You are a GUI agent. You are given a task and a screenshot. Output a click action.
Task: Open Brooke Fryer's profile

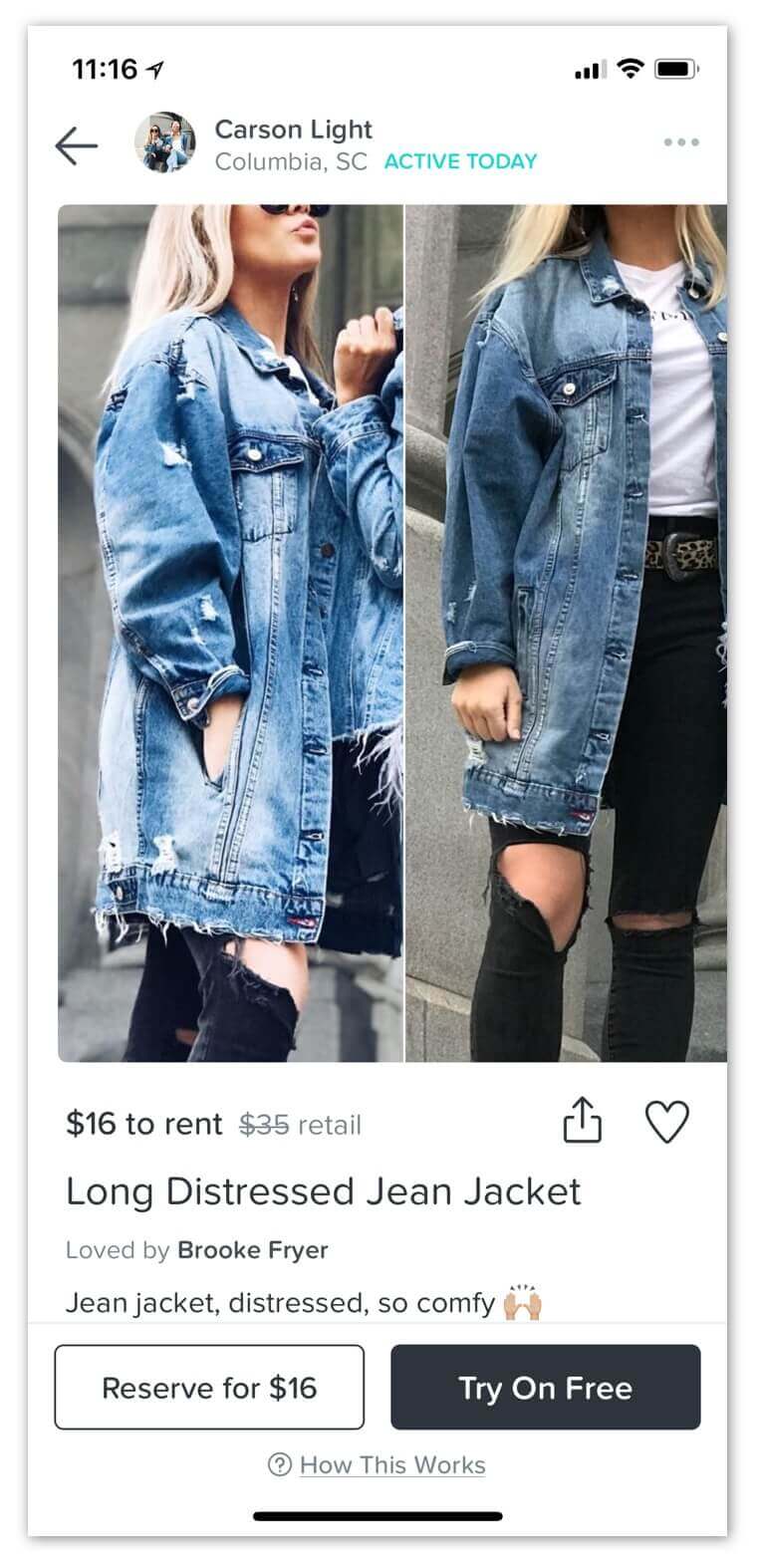253,1249
